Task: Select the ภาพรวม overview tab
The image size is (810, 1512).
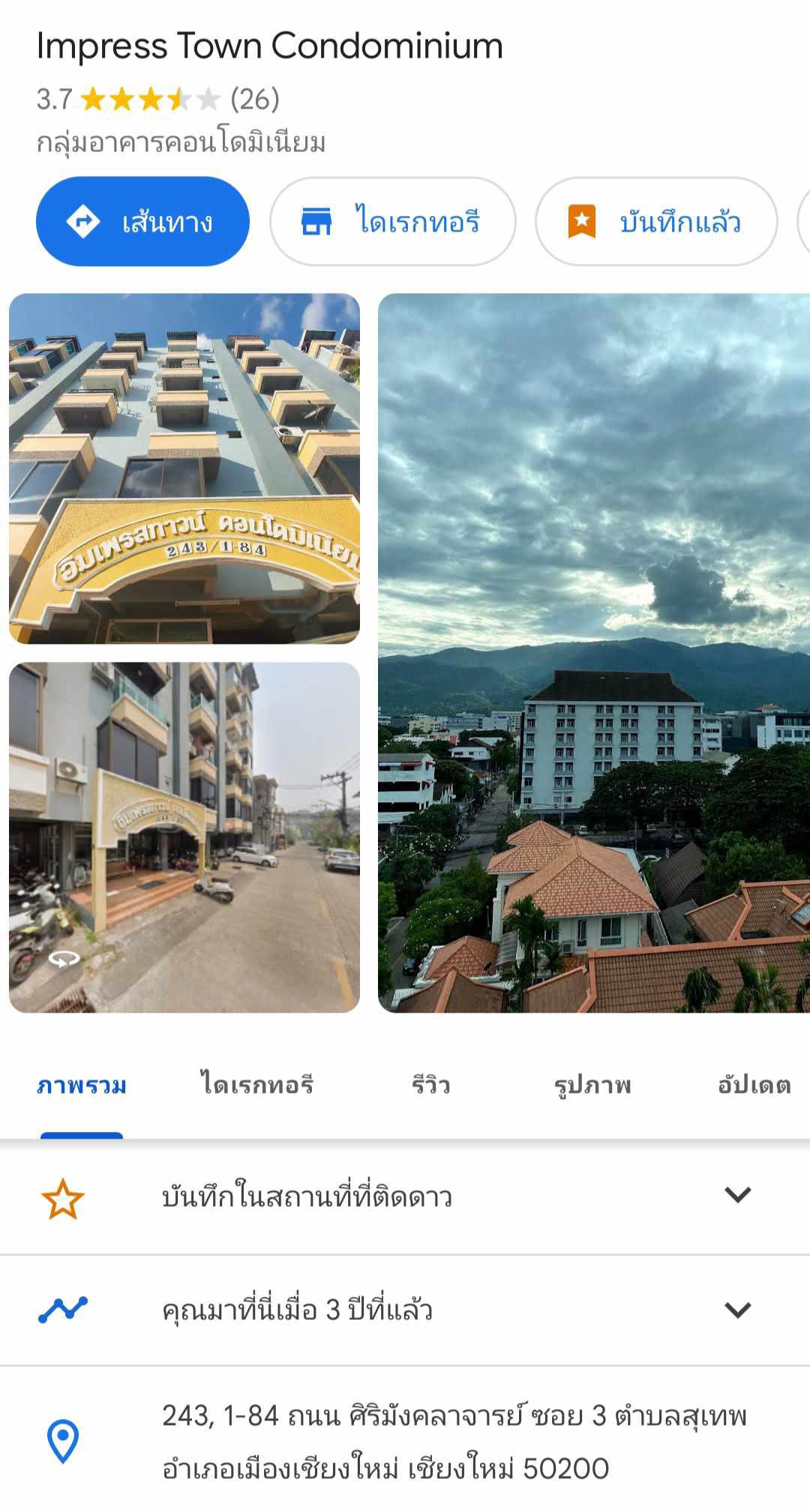Action: pos(82,1085)
